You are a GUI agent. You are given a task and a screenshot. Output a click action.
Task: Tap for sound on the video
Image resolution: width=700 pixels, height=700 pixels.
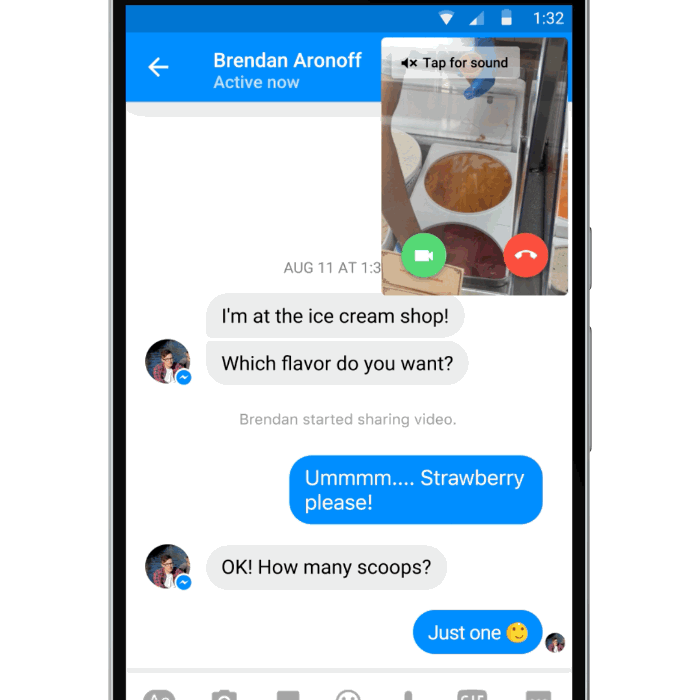tap(455, 63)
